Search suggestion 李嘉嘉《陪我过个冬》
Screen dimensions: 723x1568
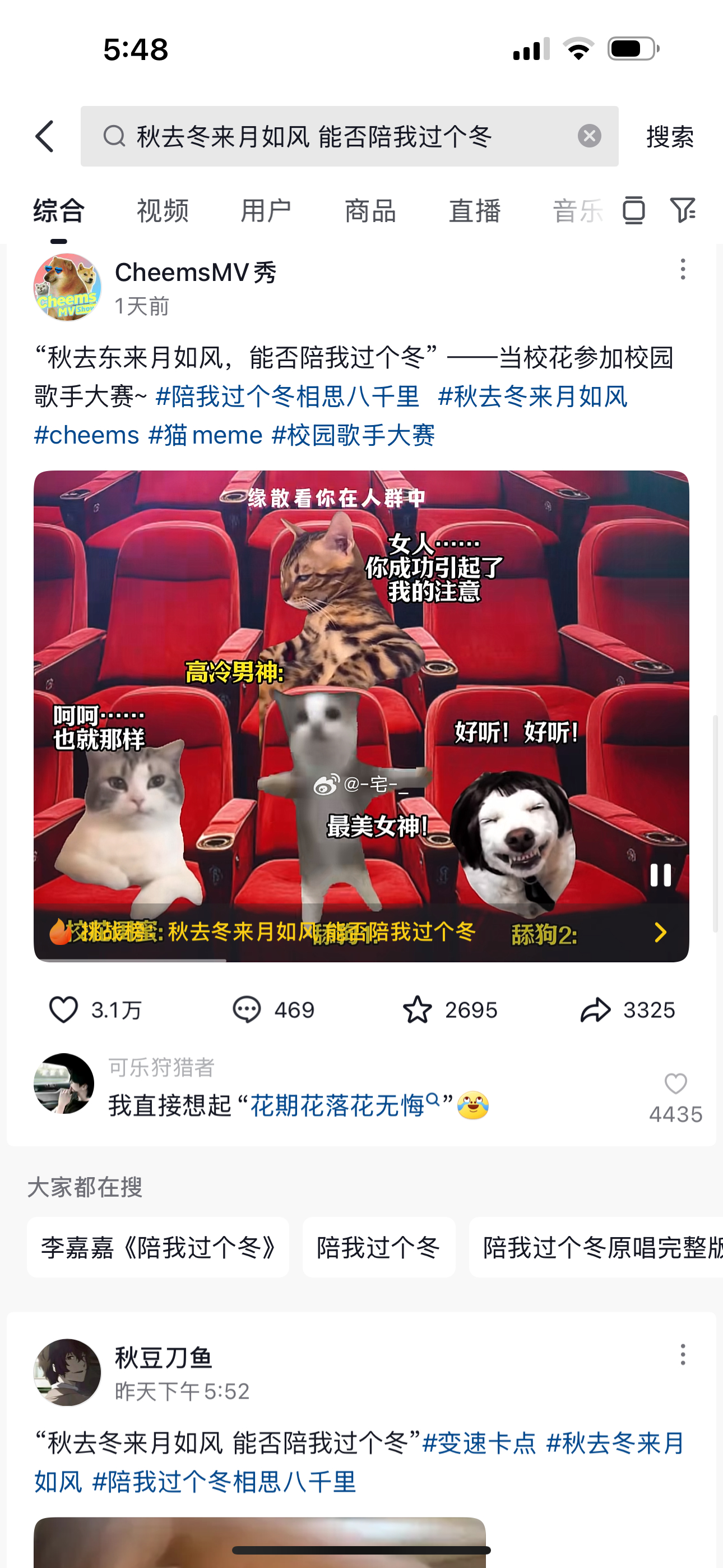157,1247
